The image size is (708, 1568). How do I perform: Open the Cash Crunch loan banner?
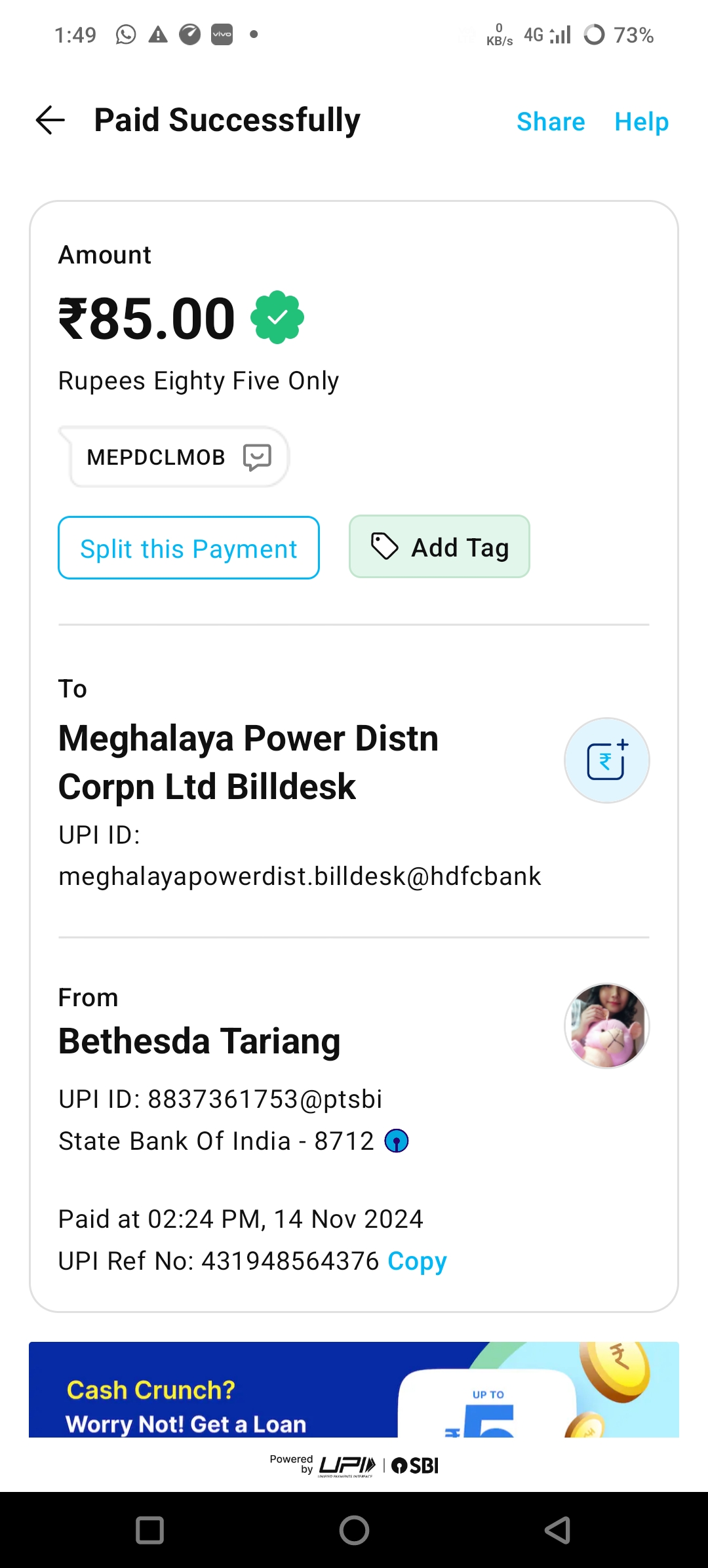tap(354, 1389)
